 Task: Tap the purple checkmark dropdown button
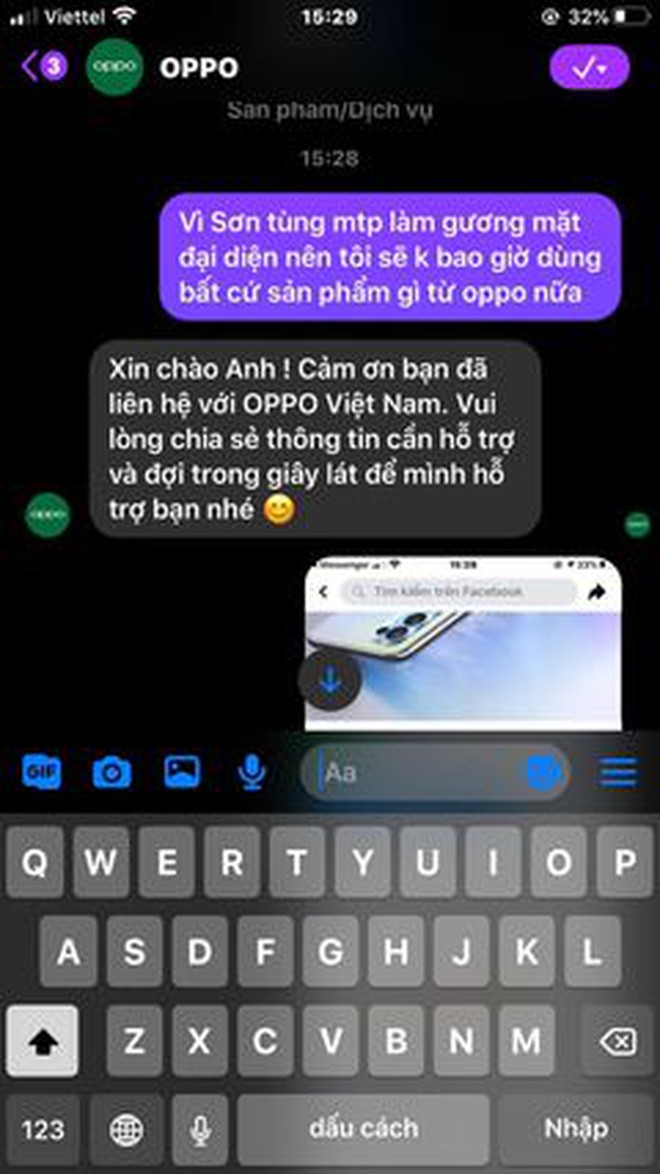(590, 67)
